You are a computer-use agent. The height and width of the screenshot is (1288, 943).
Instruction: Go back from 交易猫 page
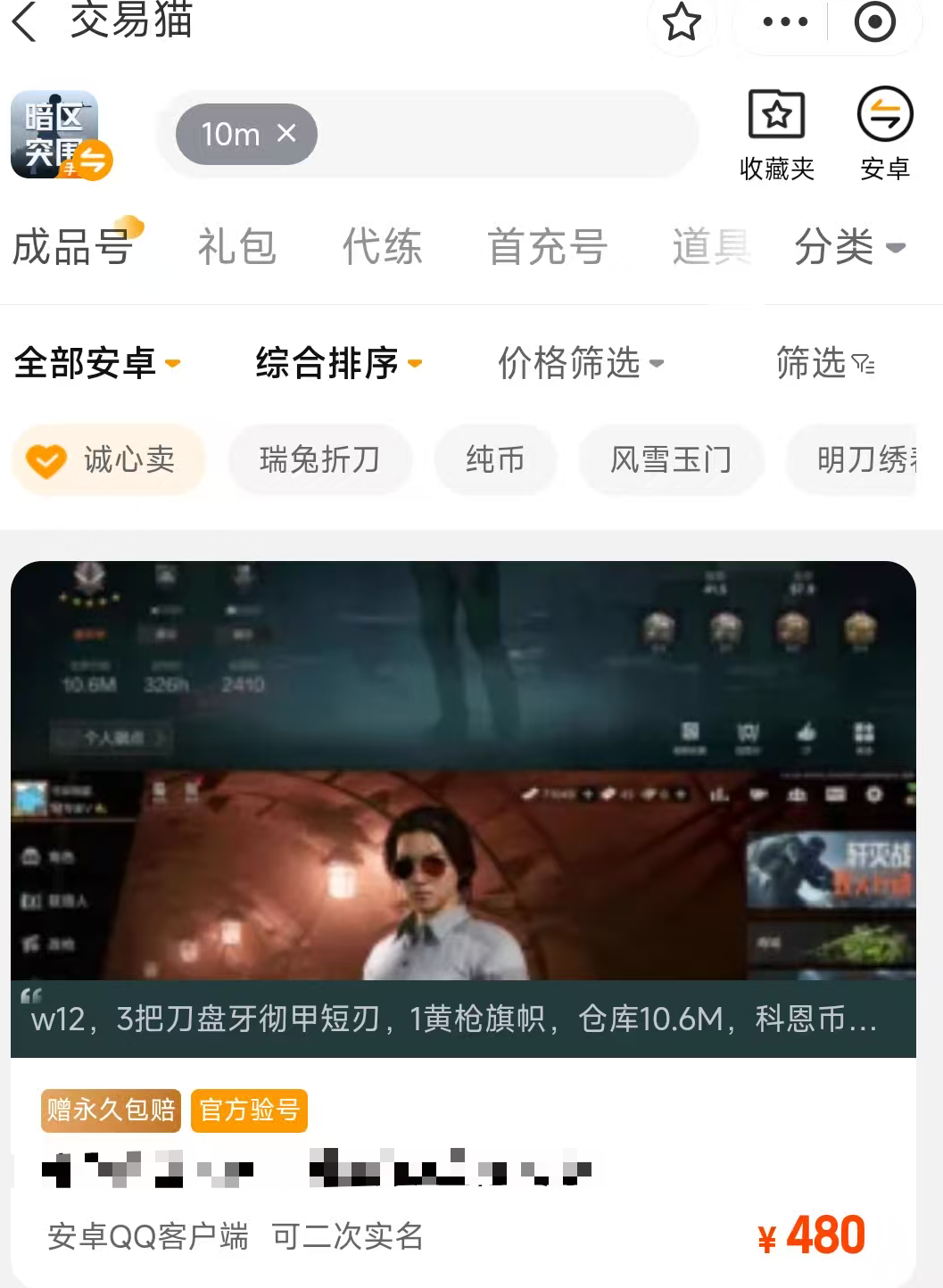coord(25,21)
